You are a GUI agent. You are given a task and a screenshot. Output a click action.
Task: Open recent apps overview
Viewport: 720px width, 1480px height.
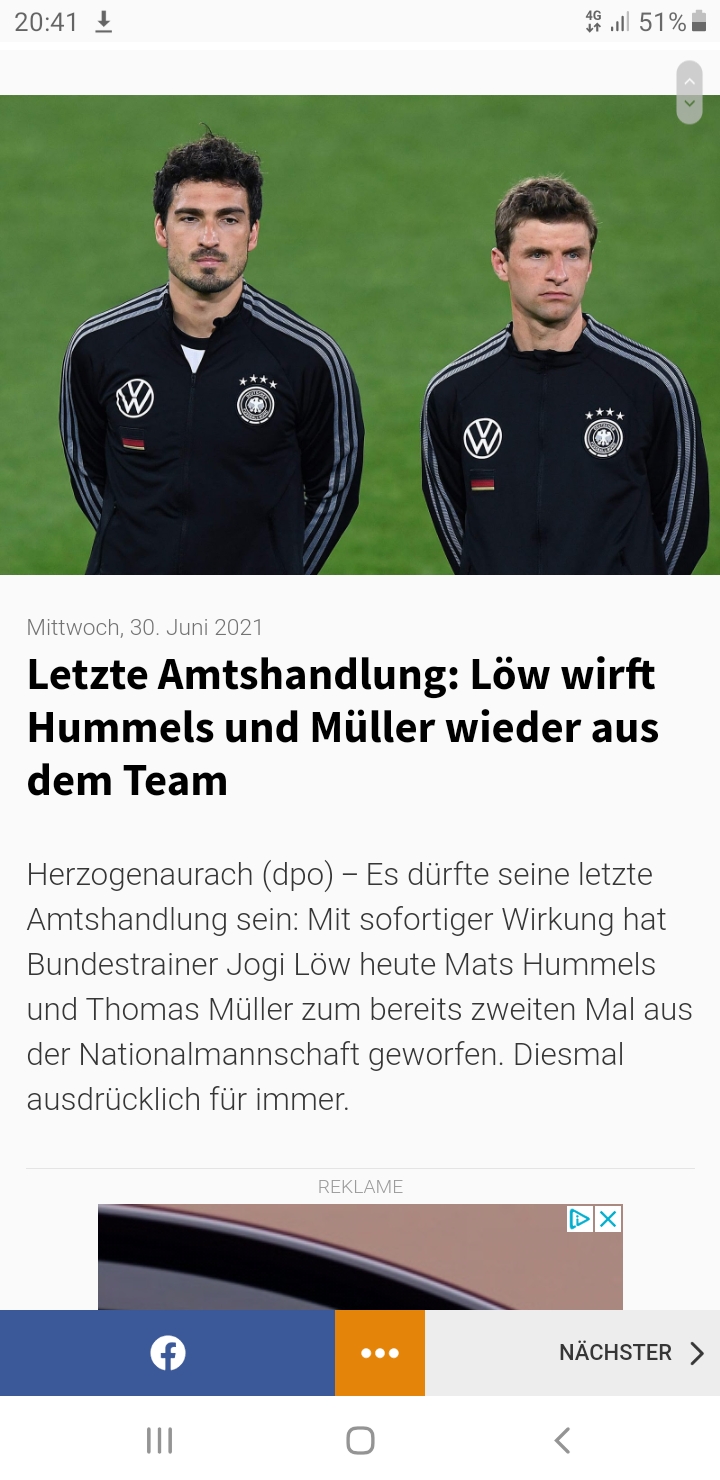[x=159, y=1440]
